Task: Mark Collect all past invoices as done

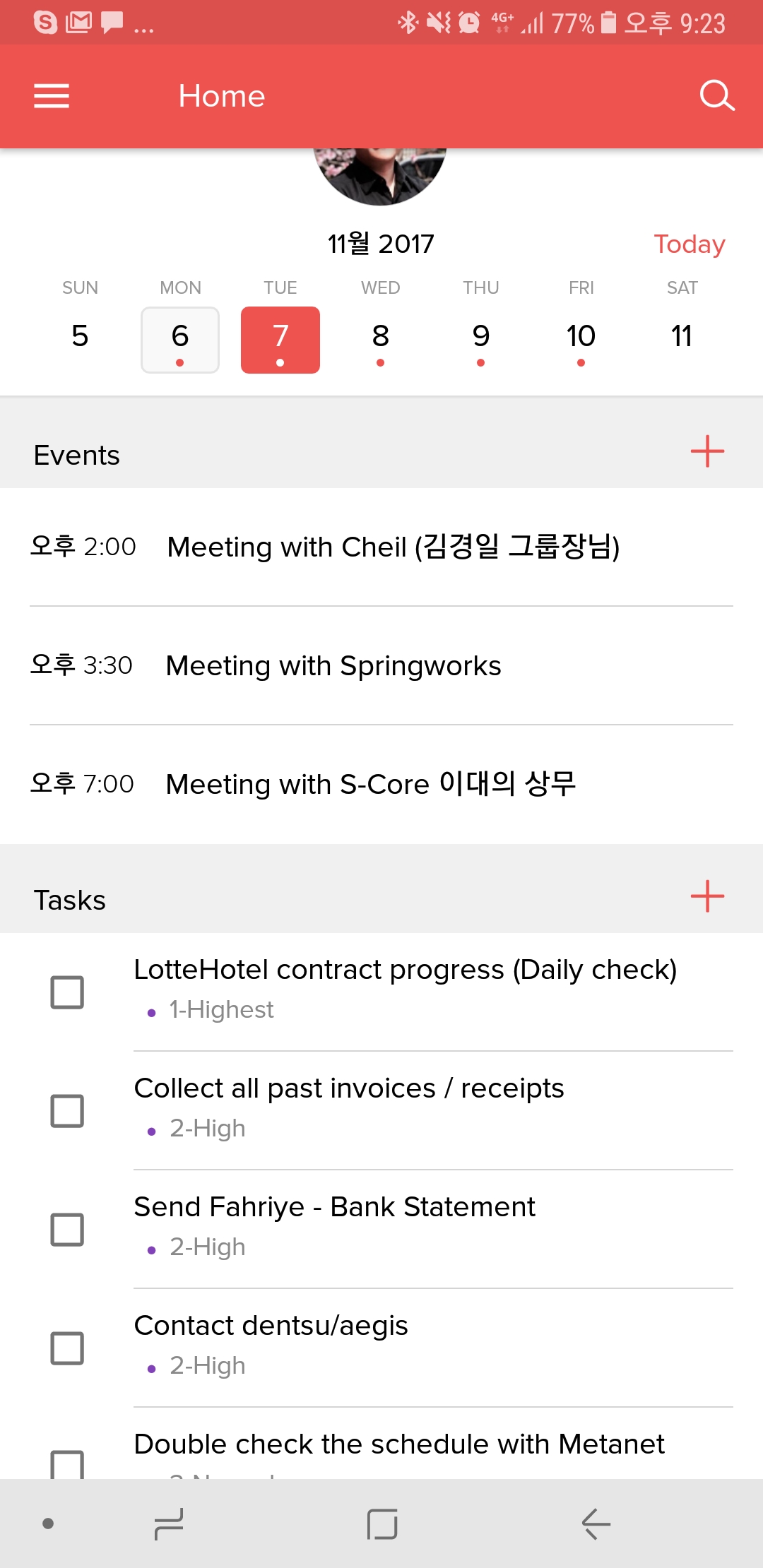Action: tap(67, 1111)
